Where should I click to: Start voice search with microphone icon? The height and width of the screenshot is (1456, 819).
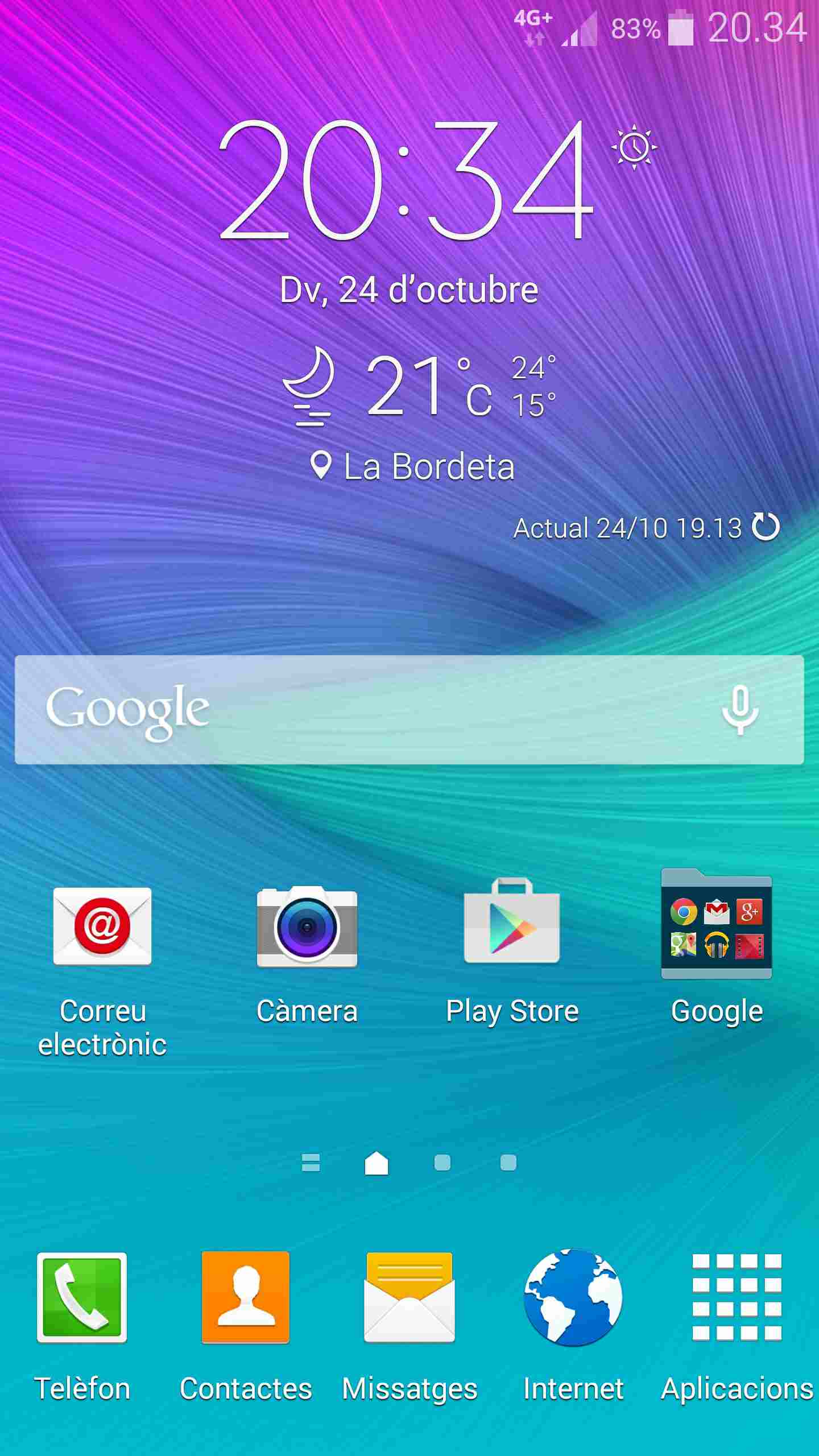739,709
